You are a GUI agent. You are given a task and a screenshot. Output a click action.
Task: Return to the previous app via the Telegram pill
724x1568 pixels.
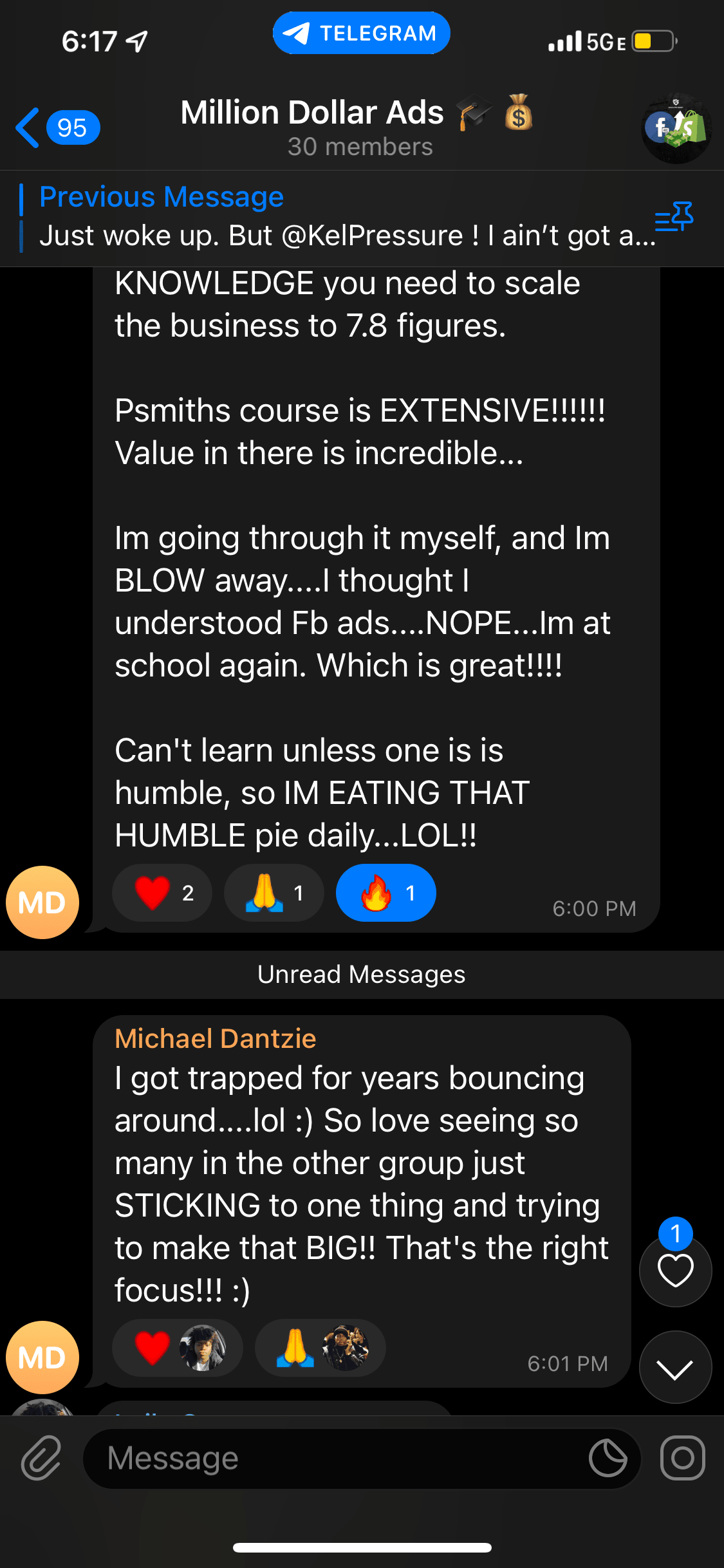(361, 33)
